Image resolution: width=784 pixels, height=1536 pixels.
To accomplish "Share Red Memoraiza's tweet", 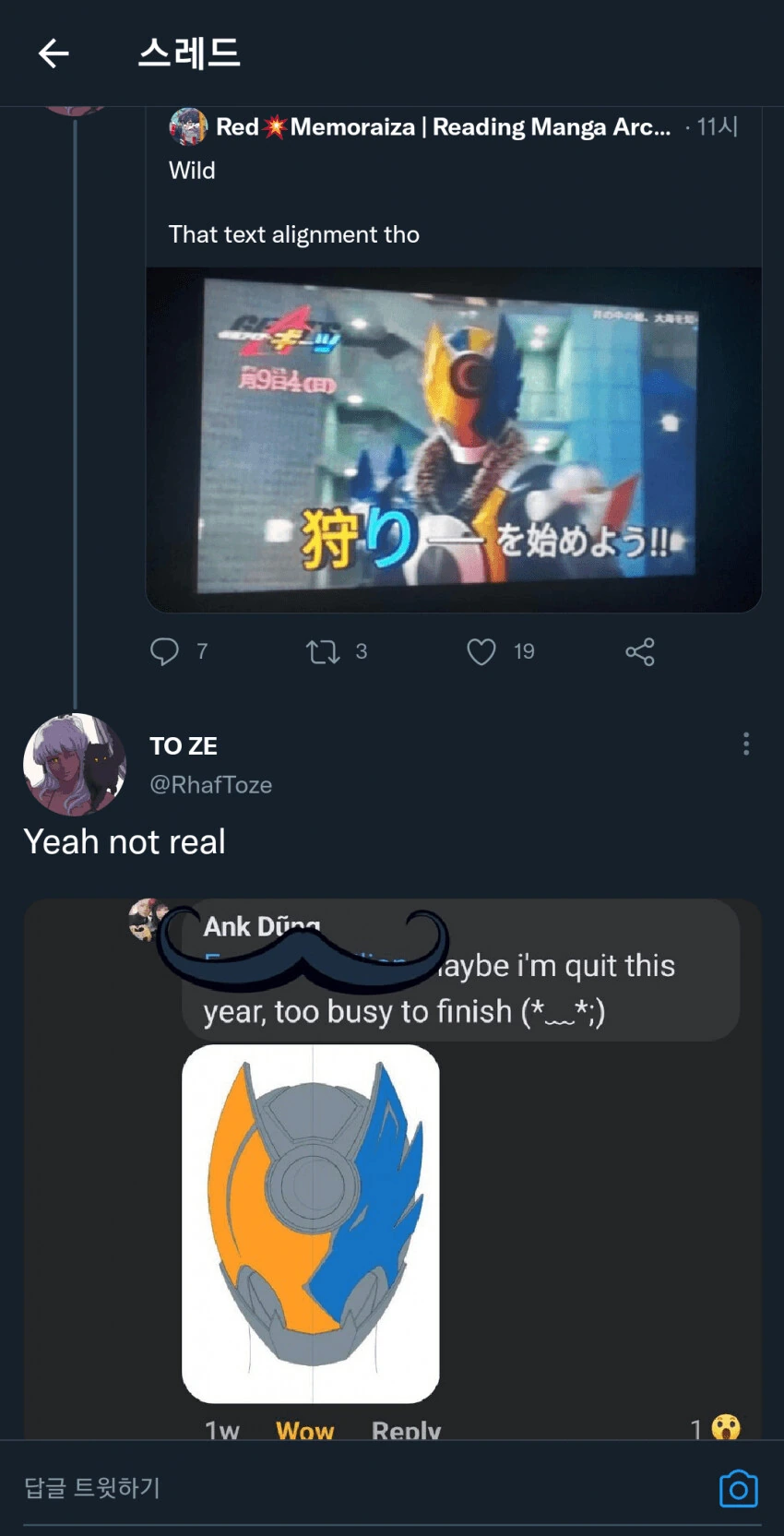I will tap(639, 652).
